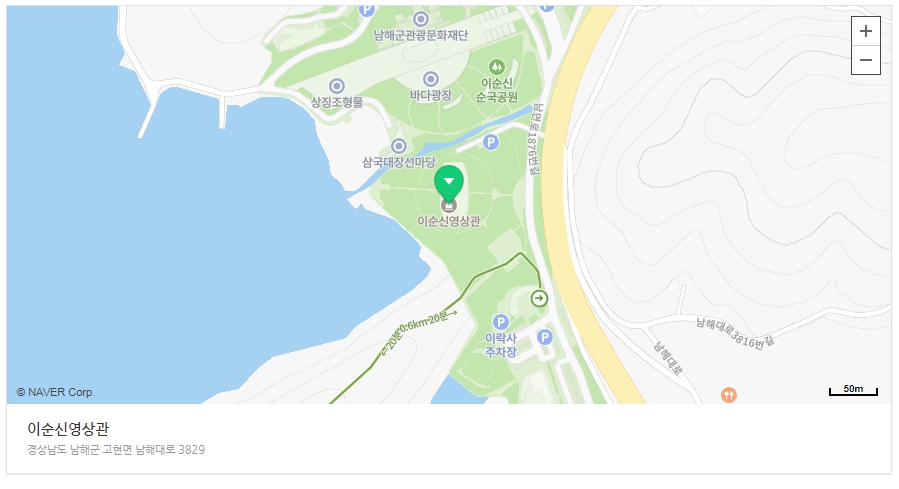The height and width of the screenshot is (489, 899).
Task: Tap the orange restaurant marker
Action: [x=728, y=394]
